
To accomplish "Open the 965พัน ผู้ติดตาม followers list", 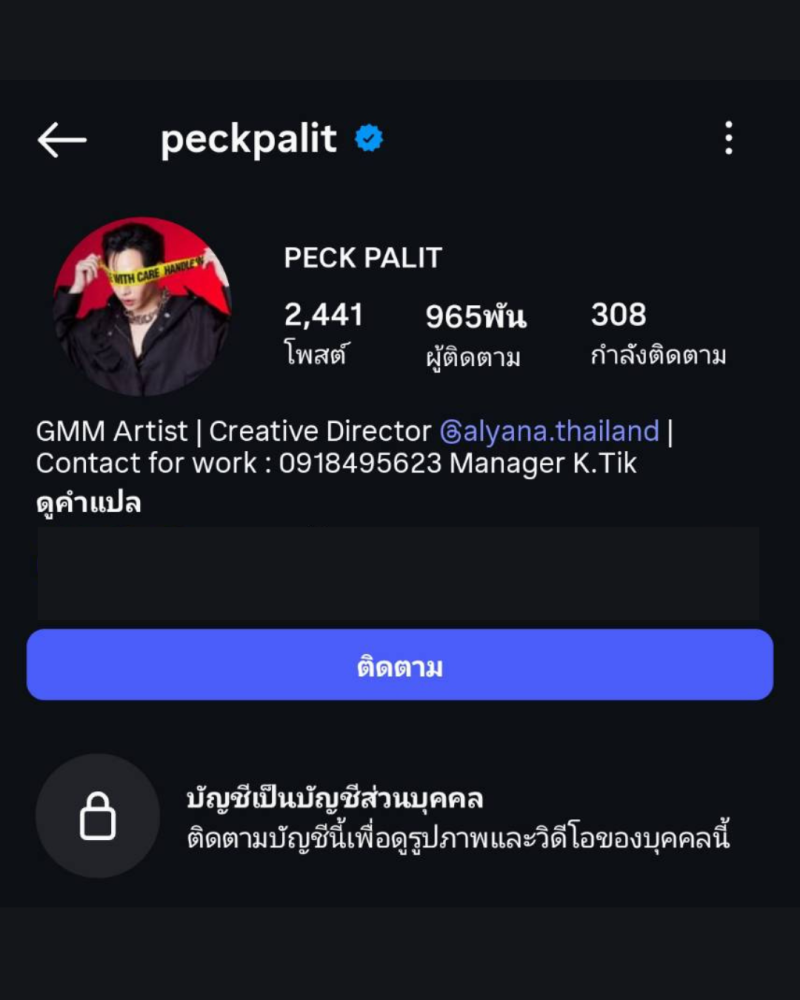I will [474, 335].
